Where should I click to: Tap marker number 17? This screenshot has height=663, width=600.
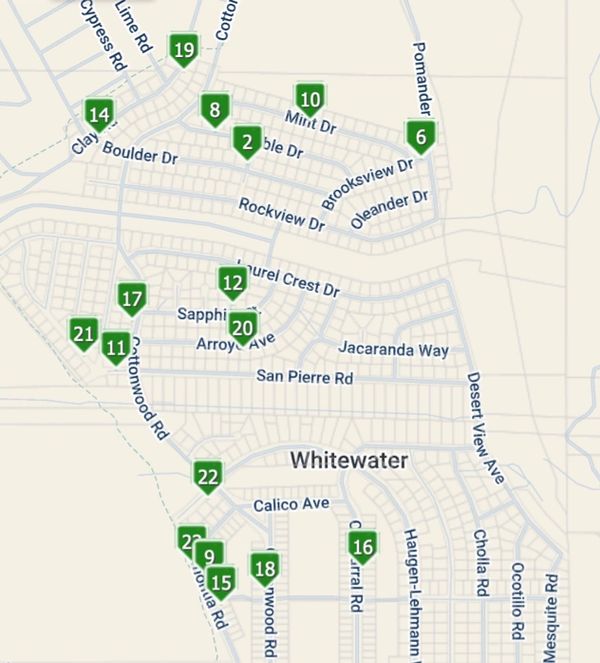pyautogui.click(x=132, y=298)
